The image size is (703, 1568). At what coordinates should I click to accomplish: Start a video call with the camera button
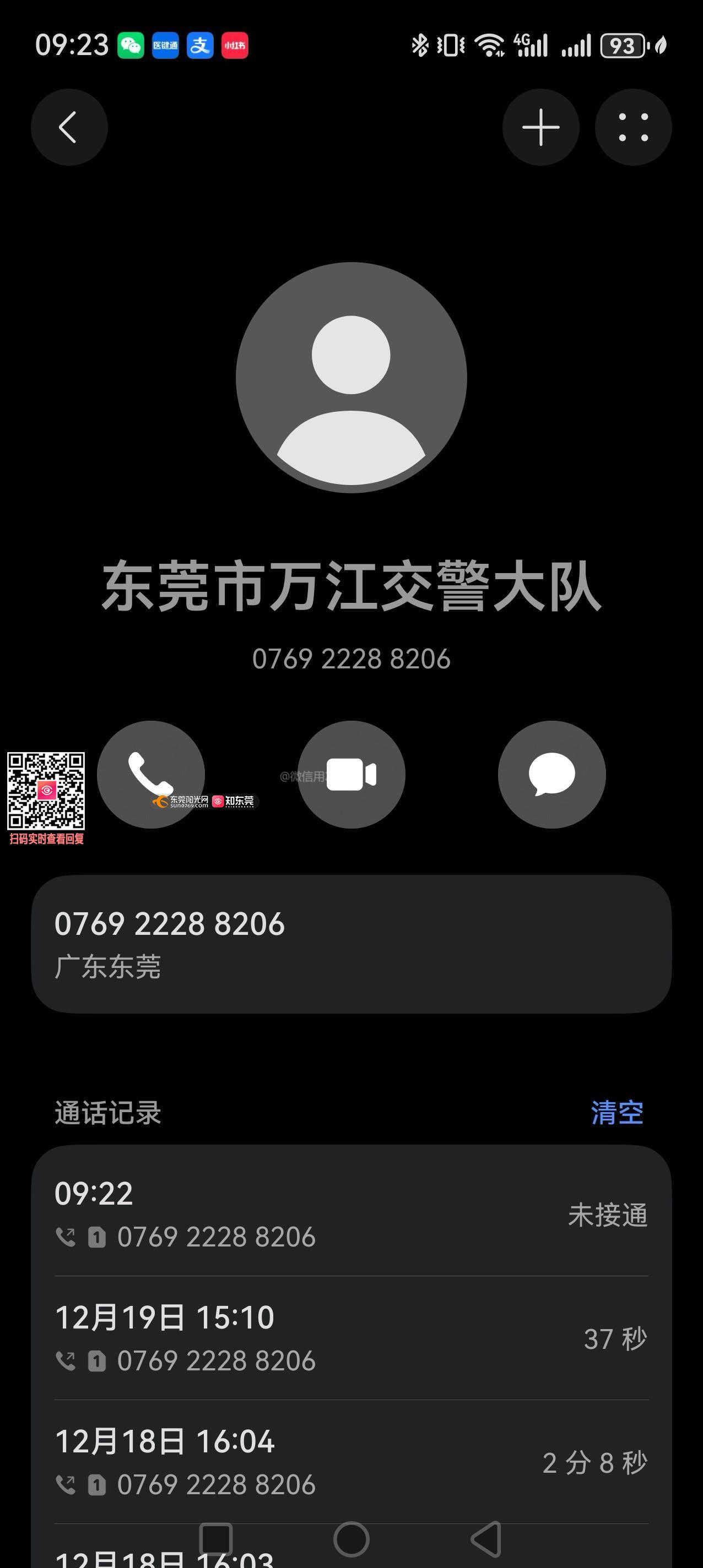click(351, 774)
